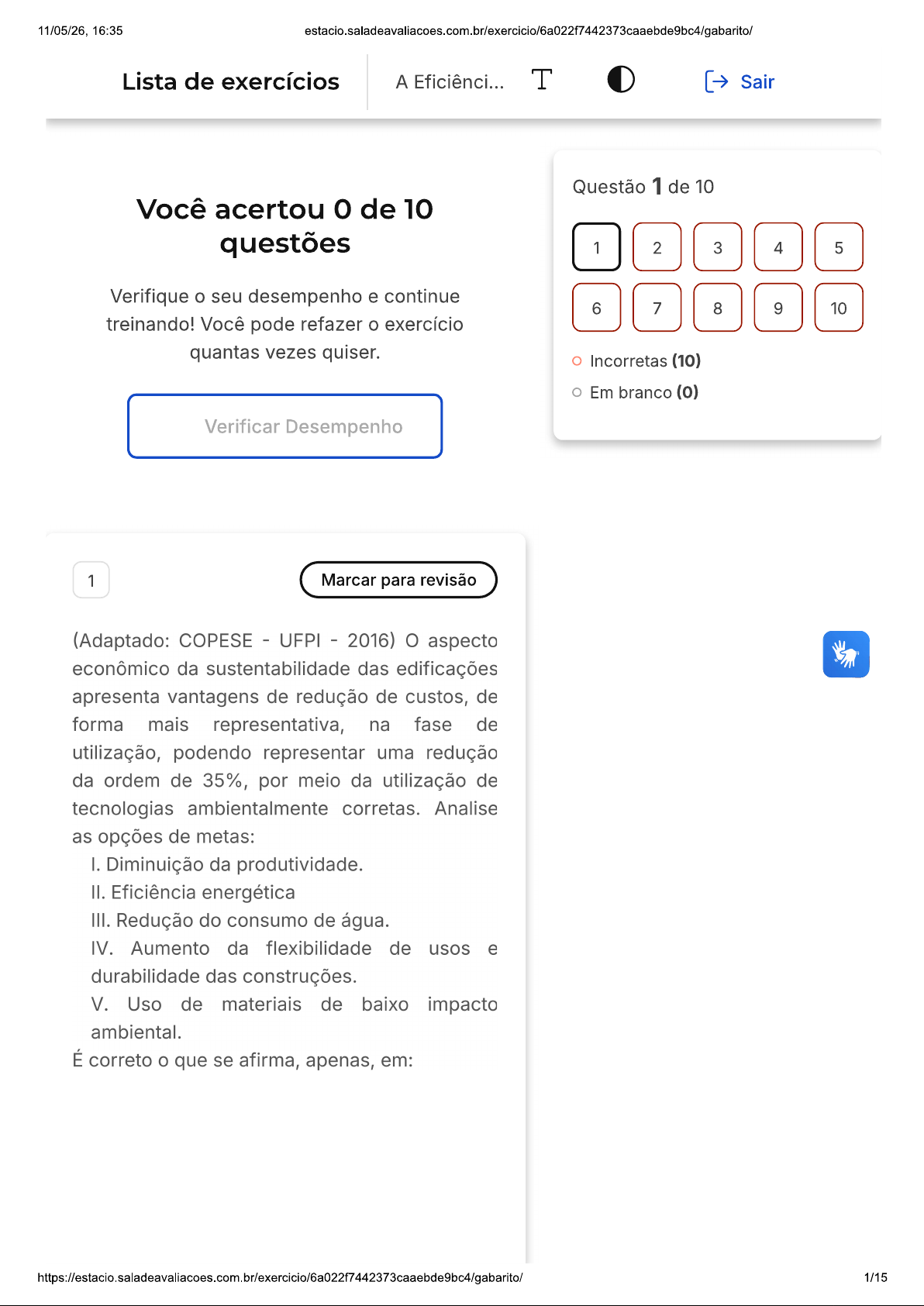Image resolution: width=924 pixels, height=1306 pixels.
Task: Tap the Sair logout link
Action: (740, 81)
